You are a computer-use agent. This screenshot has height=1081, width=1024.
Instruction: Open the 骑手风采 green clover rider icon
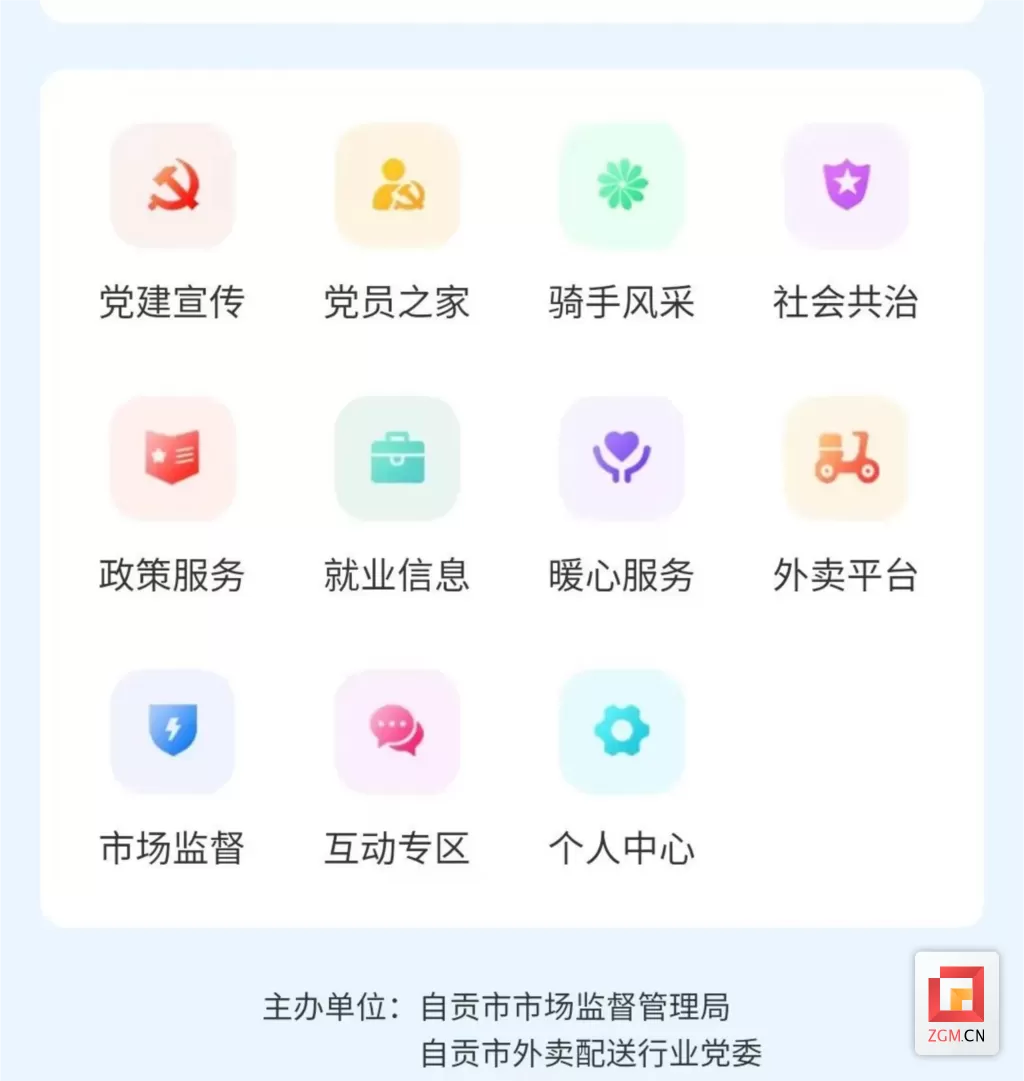tap(621, 186)
